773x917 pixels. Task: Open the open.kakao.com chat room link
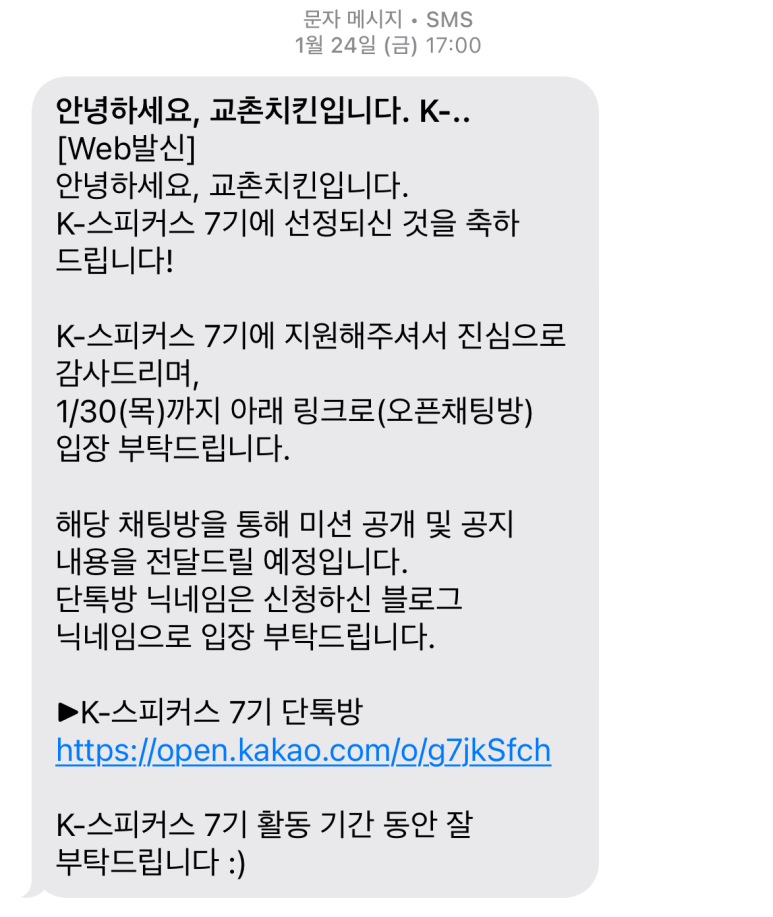(303, 750)
